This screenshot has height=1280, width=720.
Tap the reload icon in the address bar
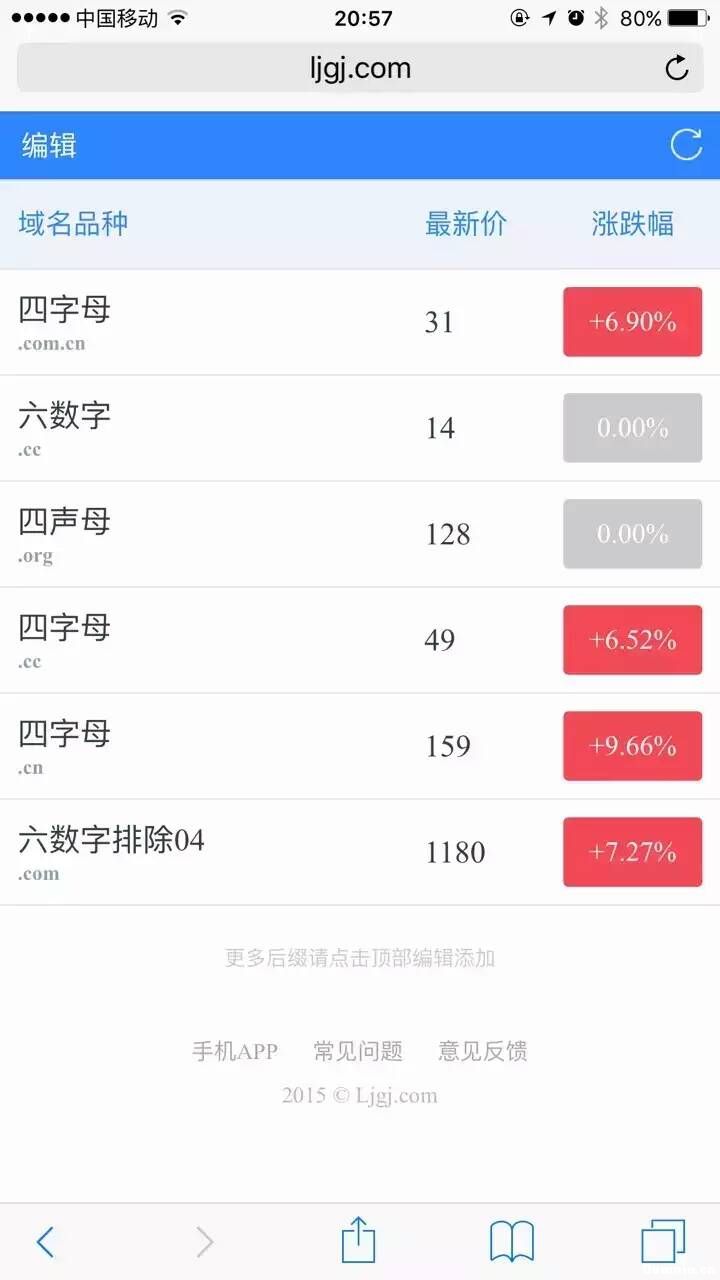[677, 68]
